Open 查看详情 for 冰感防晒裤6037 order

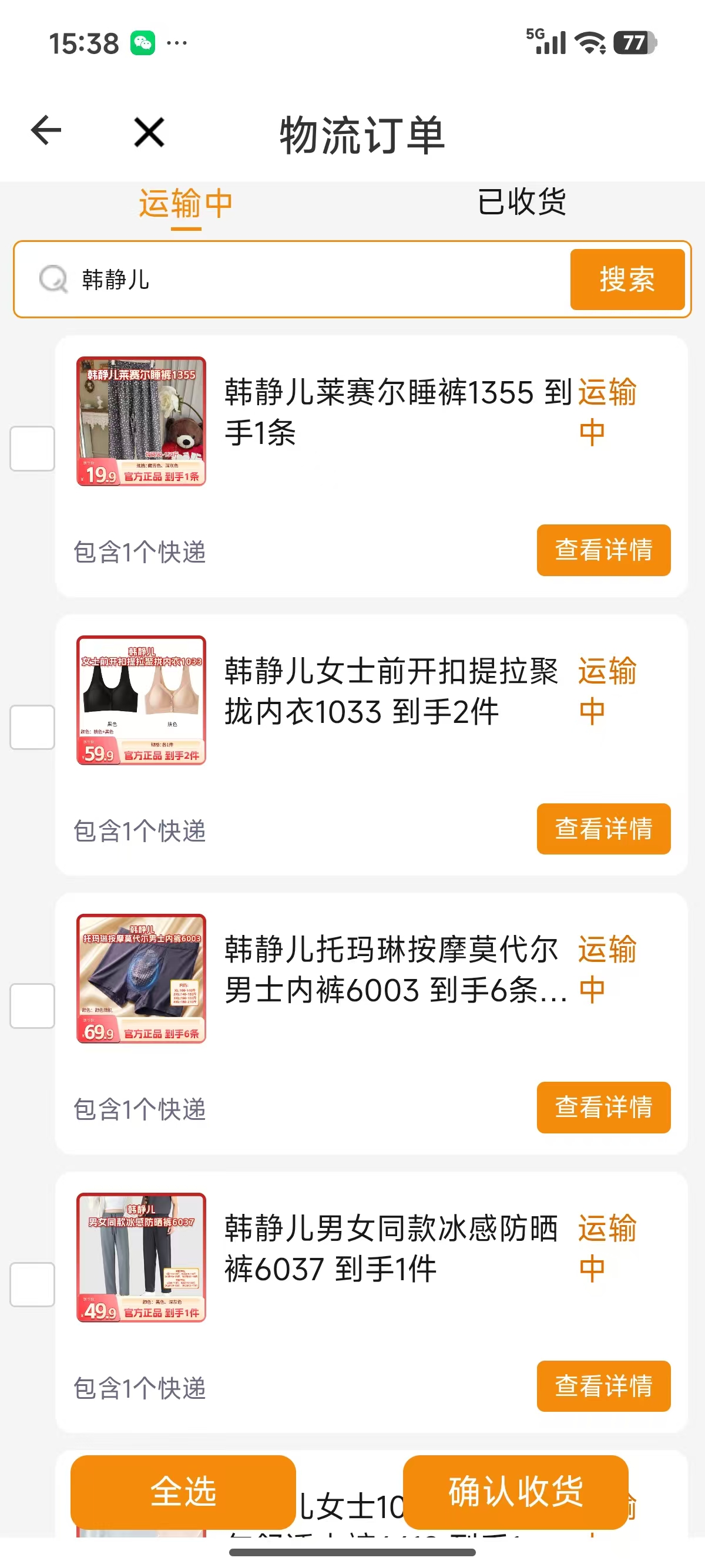[x=603, y=1387]
